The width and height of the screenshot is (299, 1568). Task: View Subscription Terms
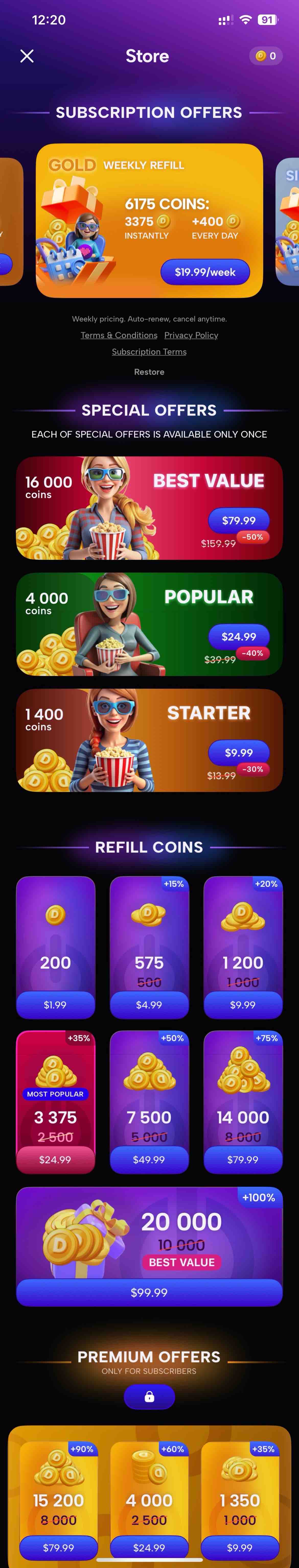coord(149,352)
